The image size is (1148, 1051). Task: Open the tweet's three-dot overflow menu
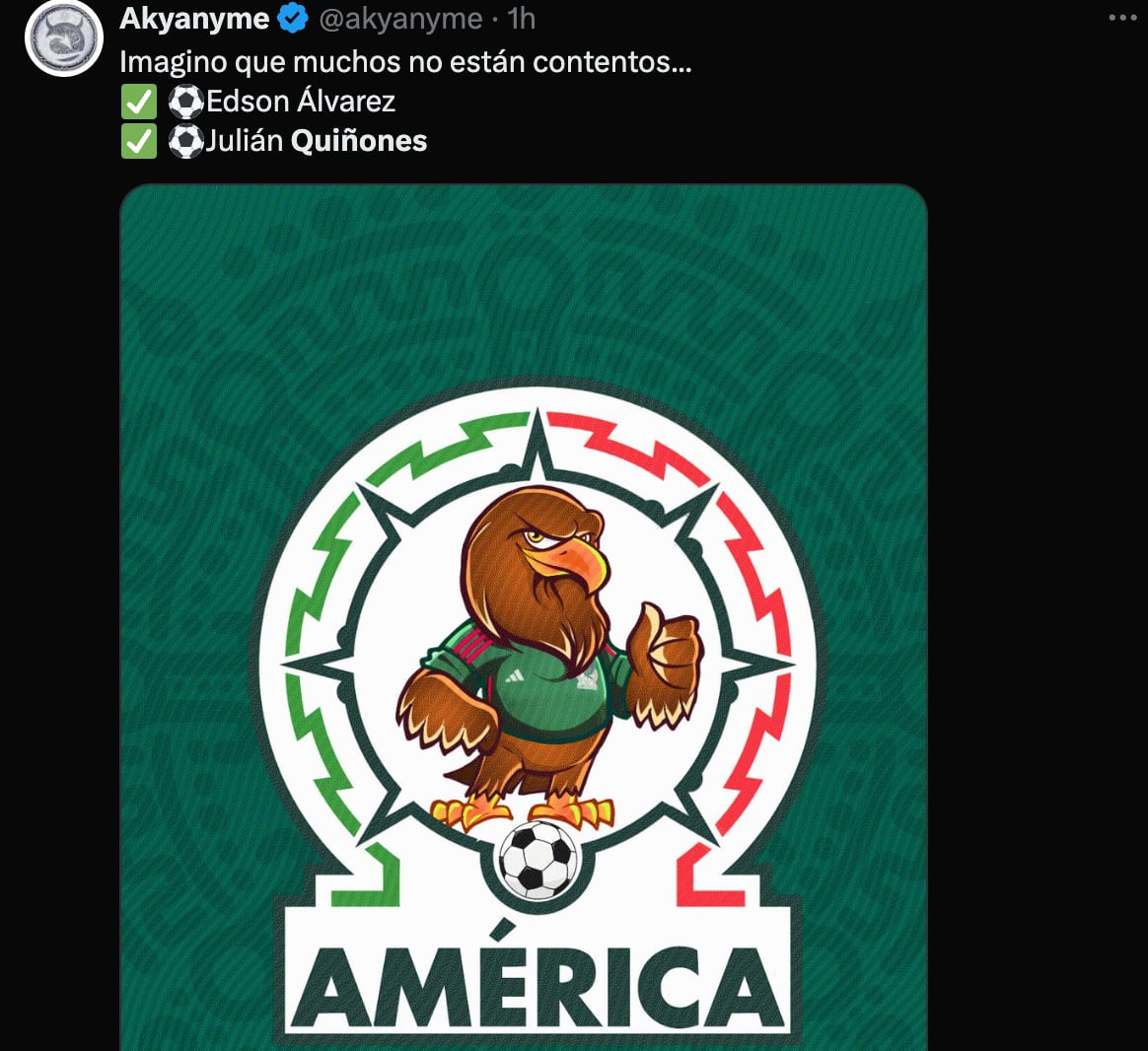pyautogui.click(x=1122, y=18)
